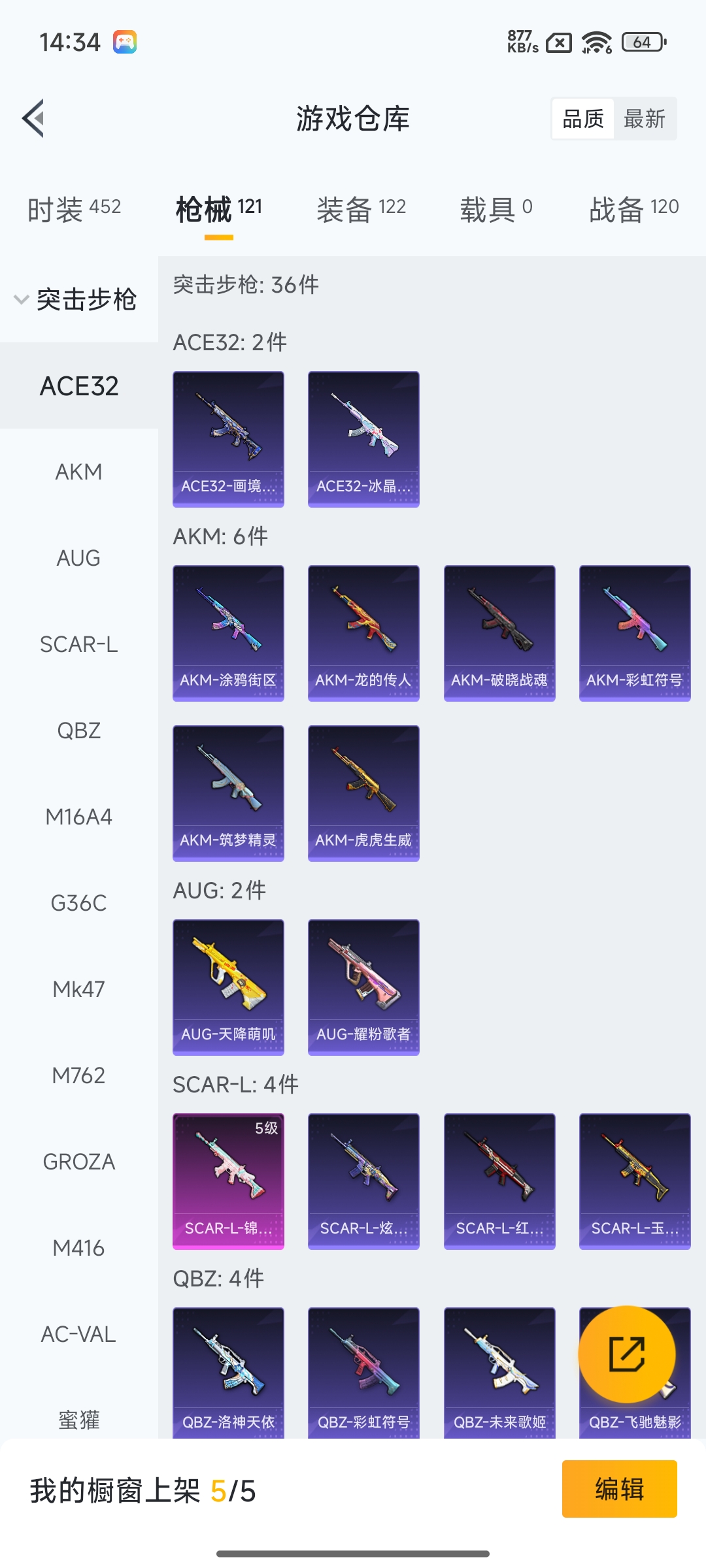
Task: Open the AKM-龙的传人 skin
Action: point(363,632)
